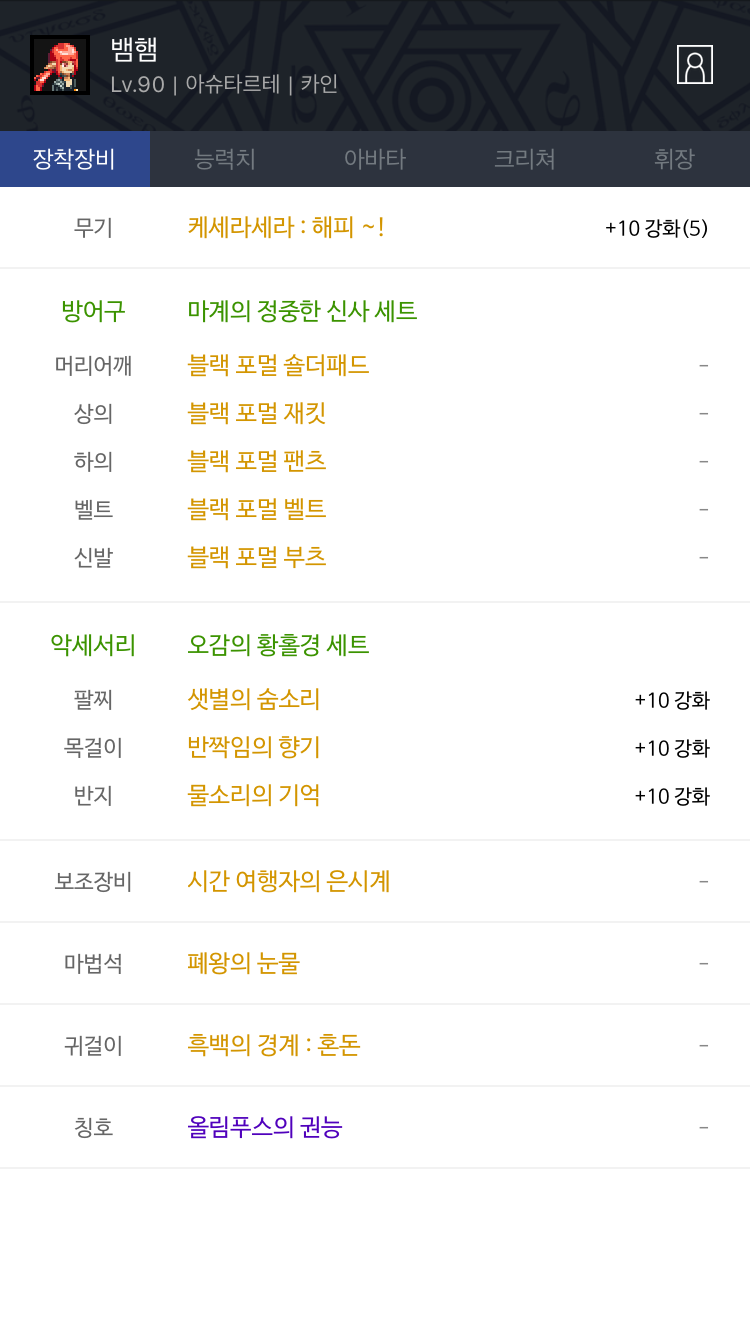Open item 블랙 포멀 벨트
Screen dimensions: 750x1334
(257, 509)
